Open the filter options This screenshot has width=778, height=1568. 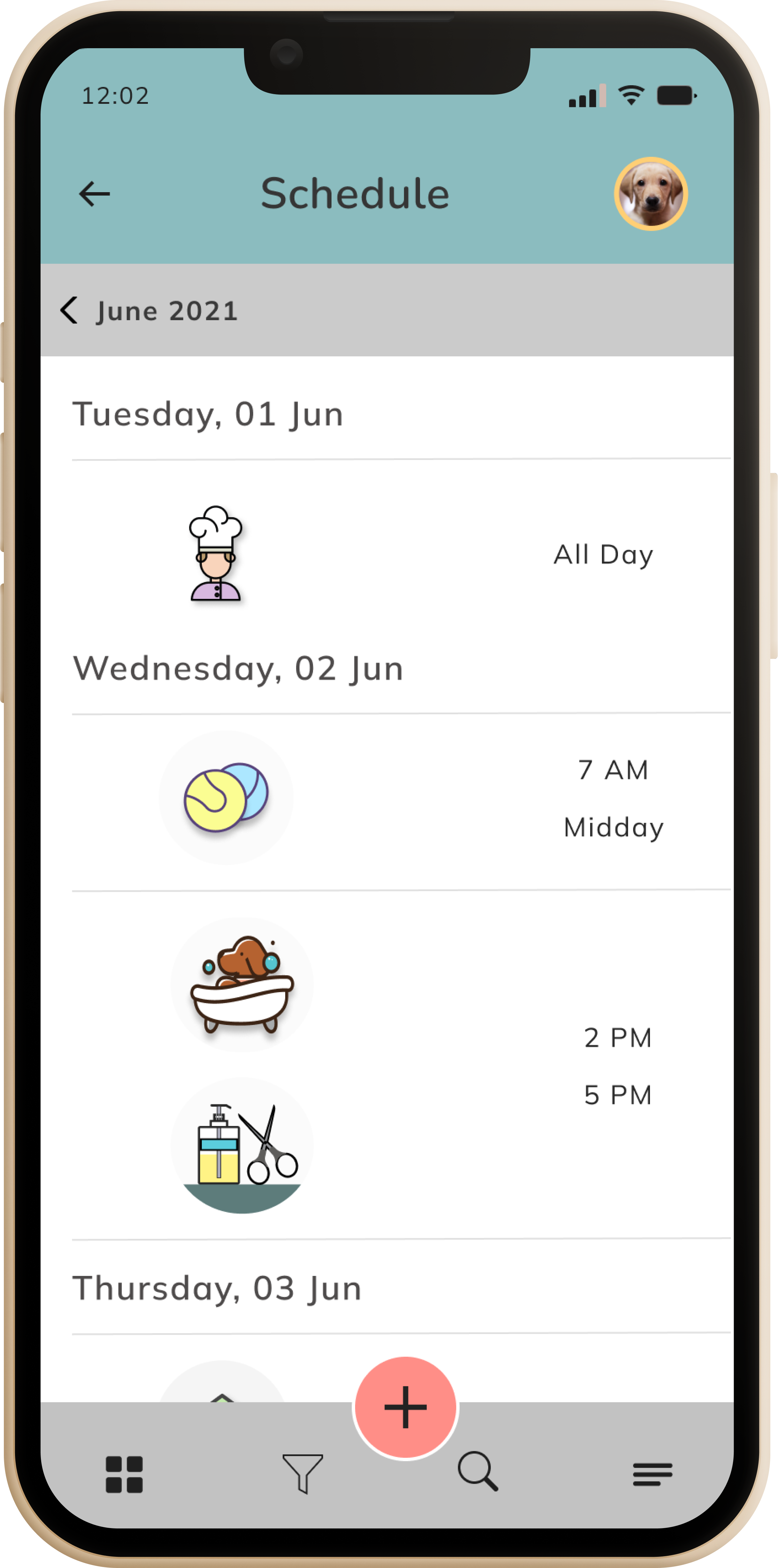tap(302, 1473)
